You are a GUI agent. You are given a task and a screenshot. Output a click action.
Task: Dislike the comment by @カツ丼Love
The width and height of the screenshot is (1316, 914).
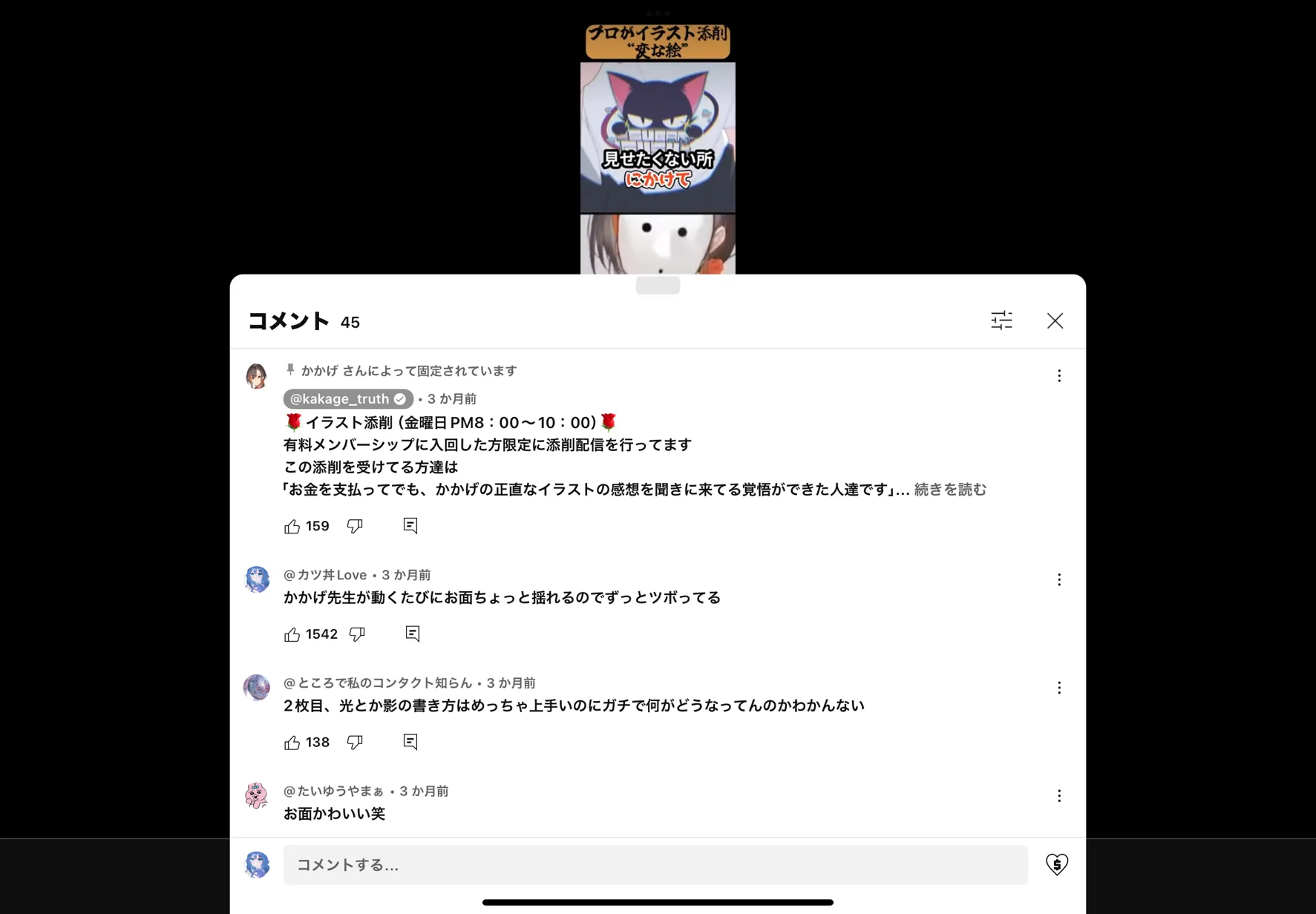[x=357, y=635]
